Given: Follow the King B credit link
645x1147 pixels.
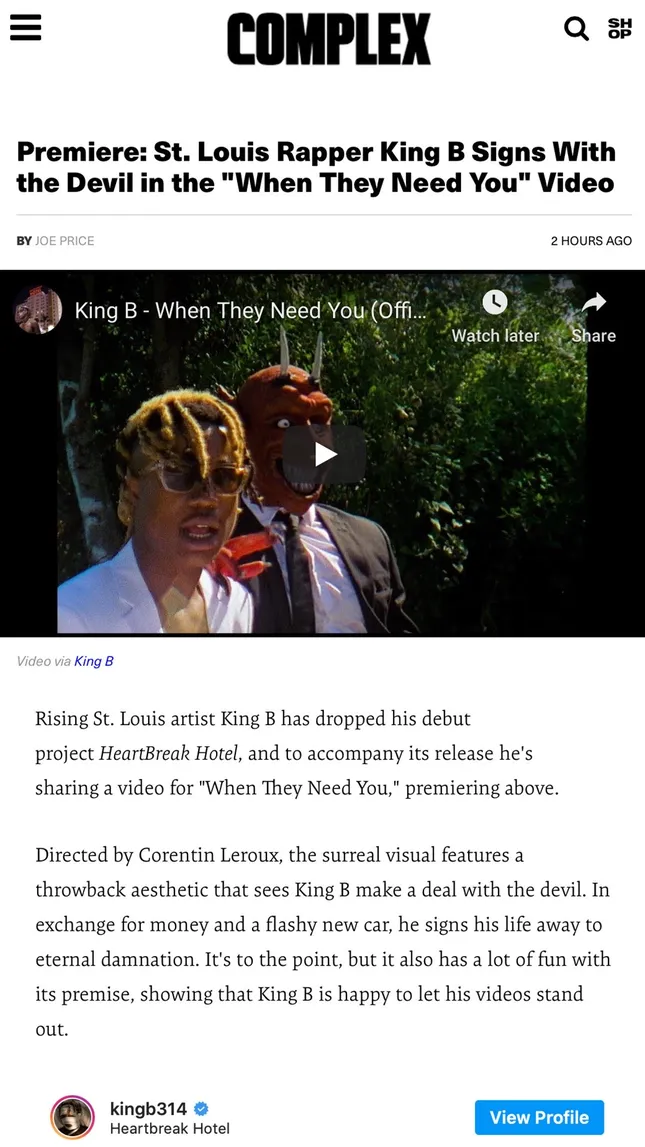Looking at the screenshot, I should 94,661.
